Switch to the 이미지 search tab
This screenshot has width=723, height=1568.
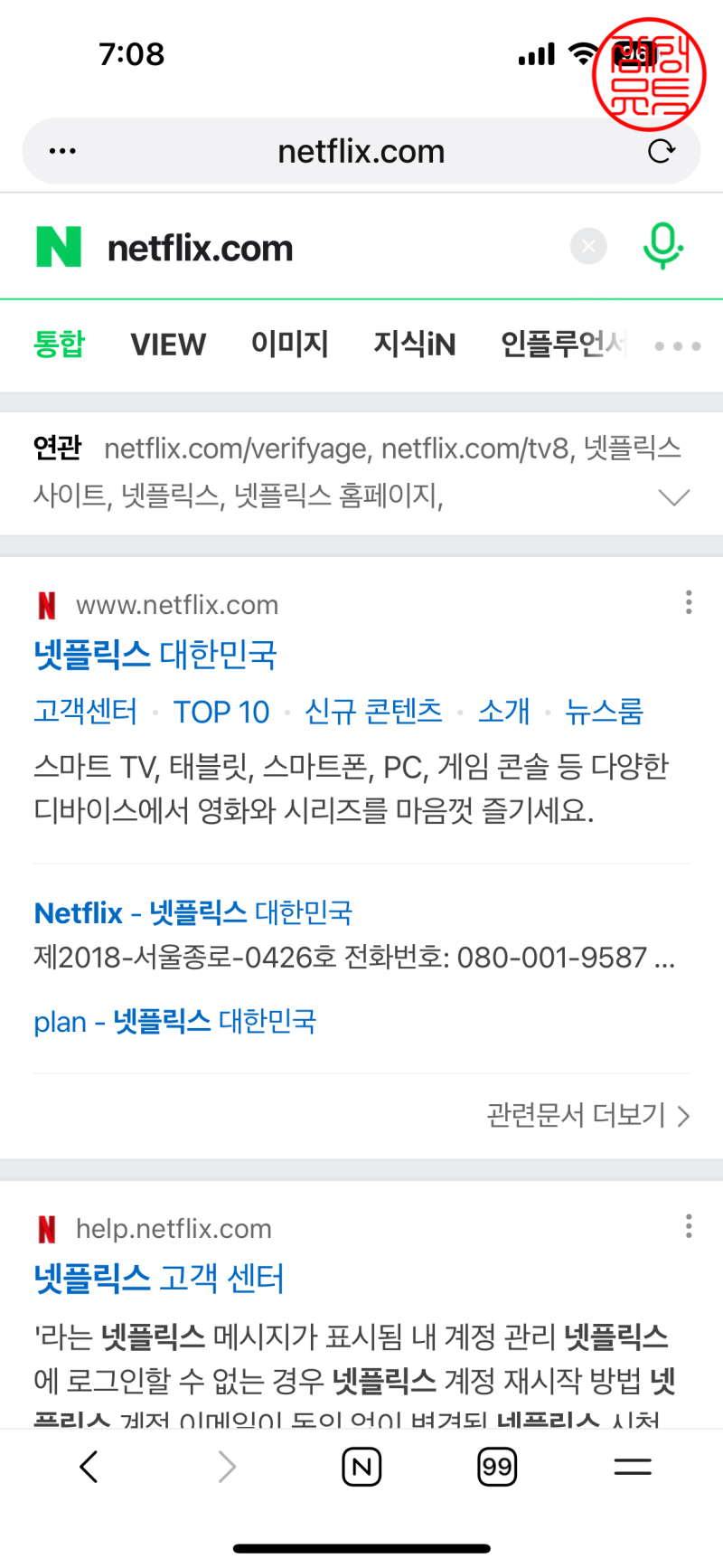[x=289, y=344]
